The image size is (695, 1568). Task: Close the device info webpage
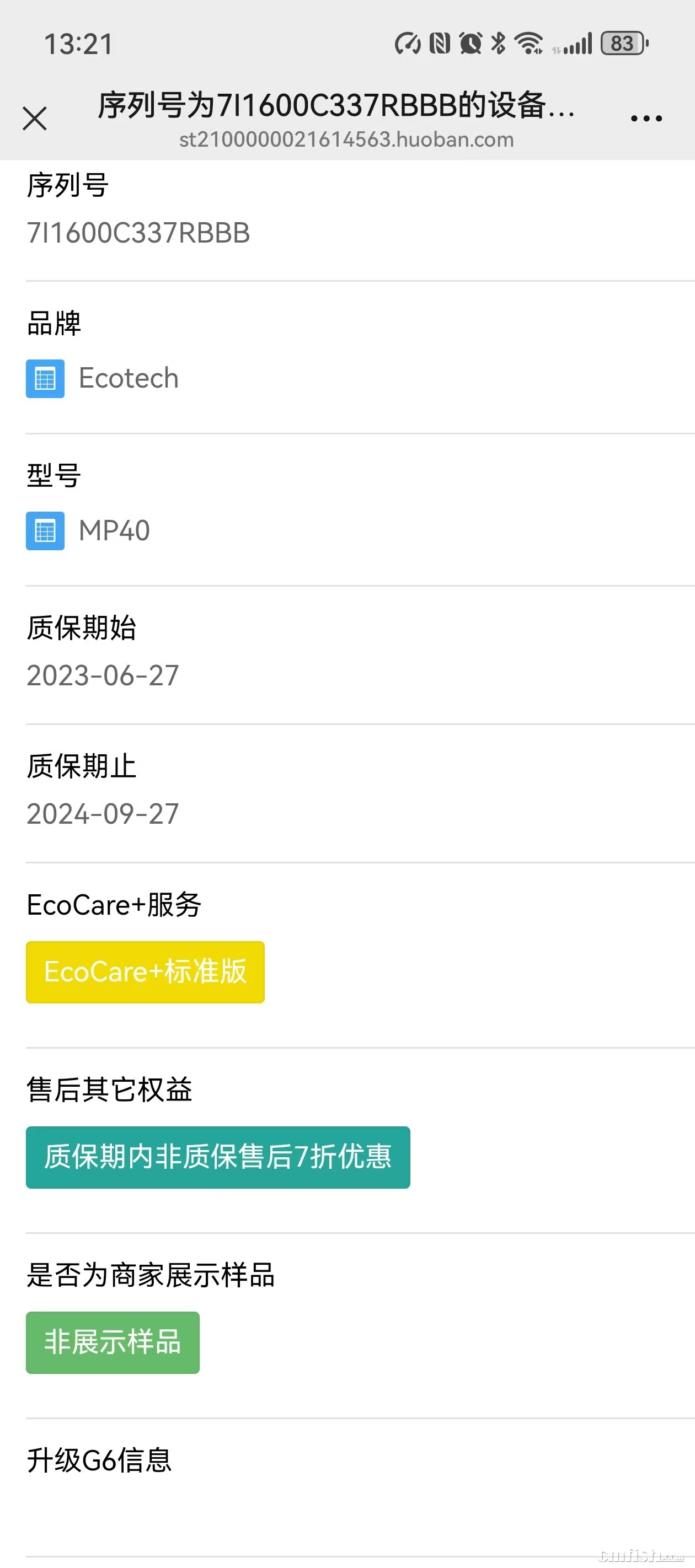(x=35, y=118)
